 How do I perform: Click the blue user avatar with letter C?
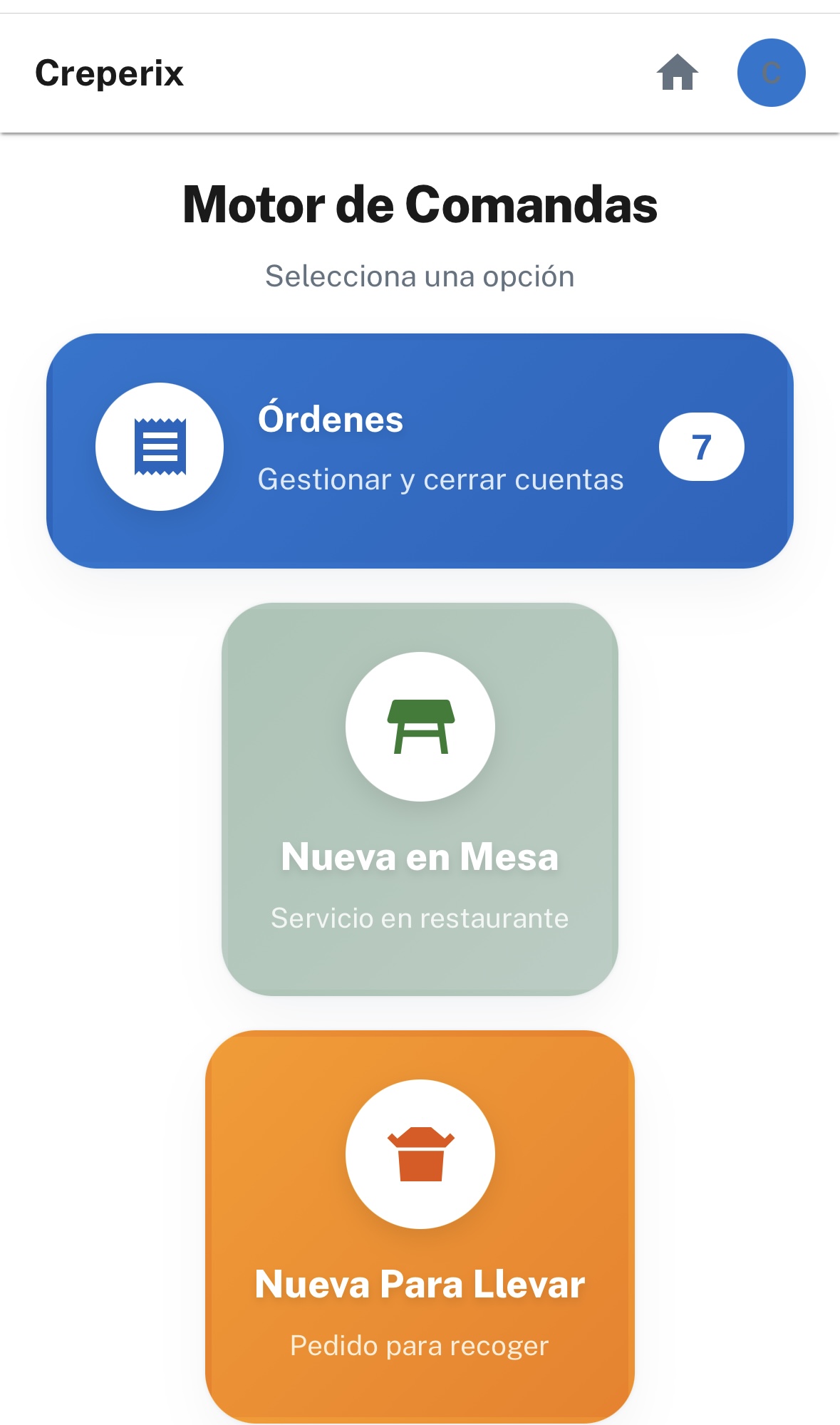tap(769, 71)
